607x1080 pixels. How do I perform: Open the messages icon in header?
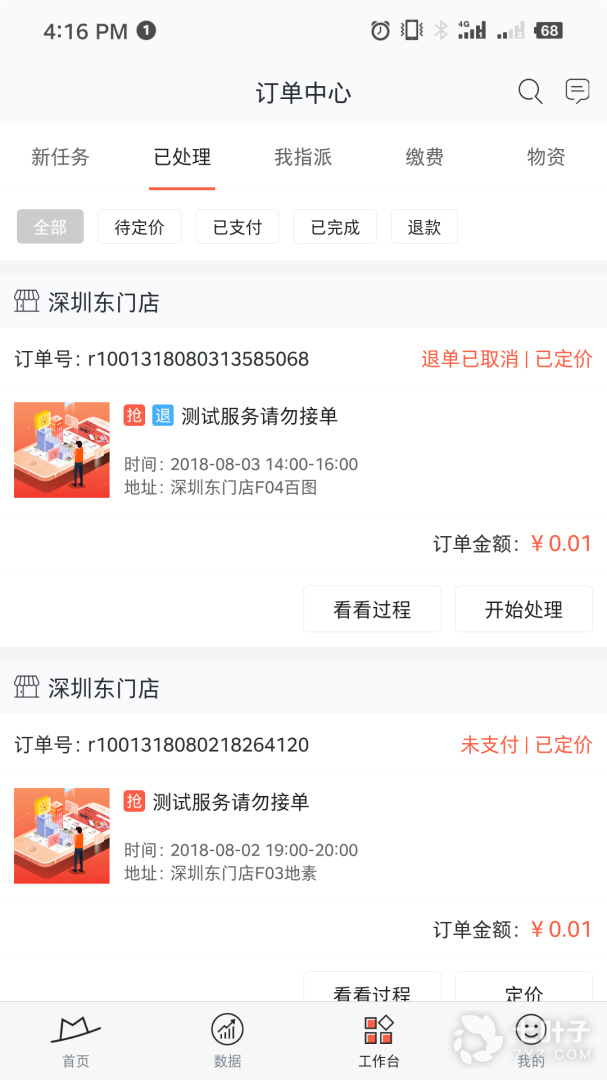pos(577,92)
